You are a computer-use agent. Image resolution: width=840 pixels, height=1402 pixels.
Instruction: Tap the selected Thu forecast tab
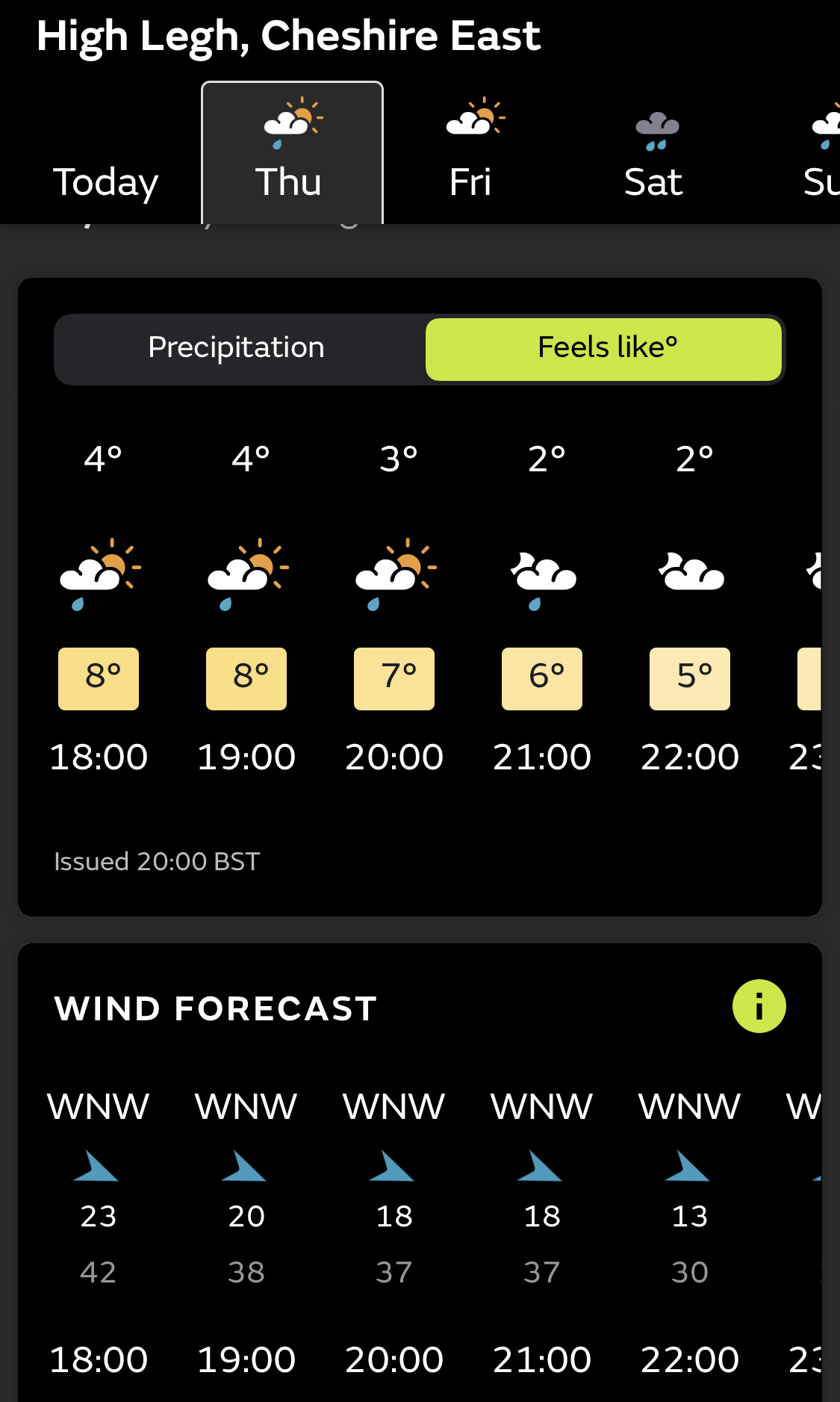(x=292, y=153)
